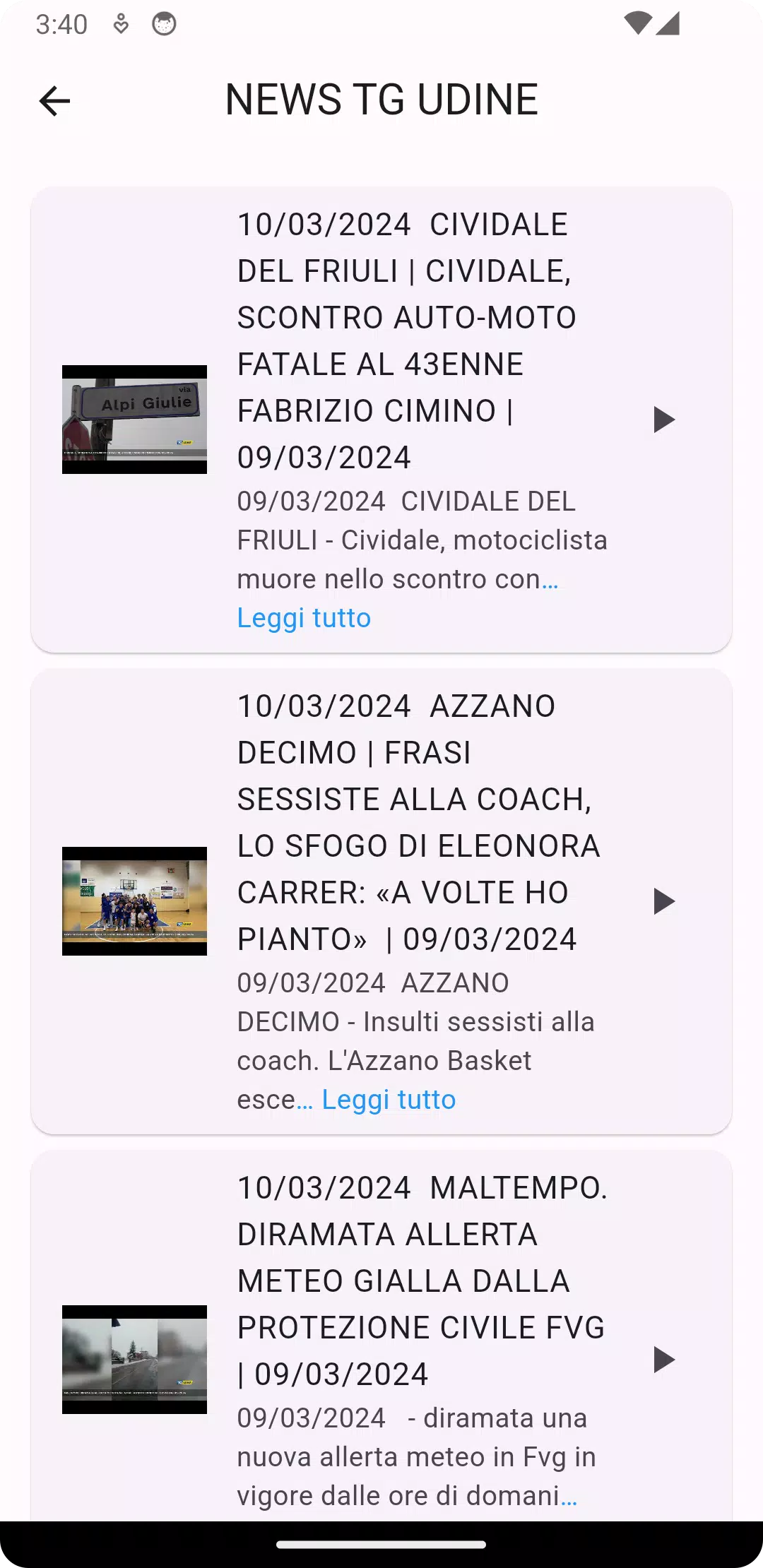The width and height of the screenshot is (763, 1568).
Task: Tap the clock in the status bar
Action: [60, 23]
